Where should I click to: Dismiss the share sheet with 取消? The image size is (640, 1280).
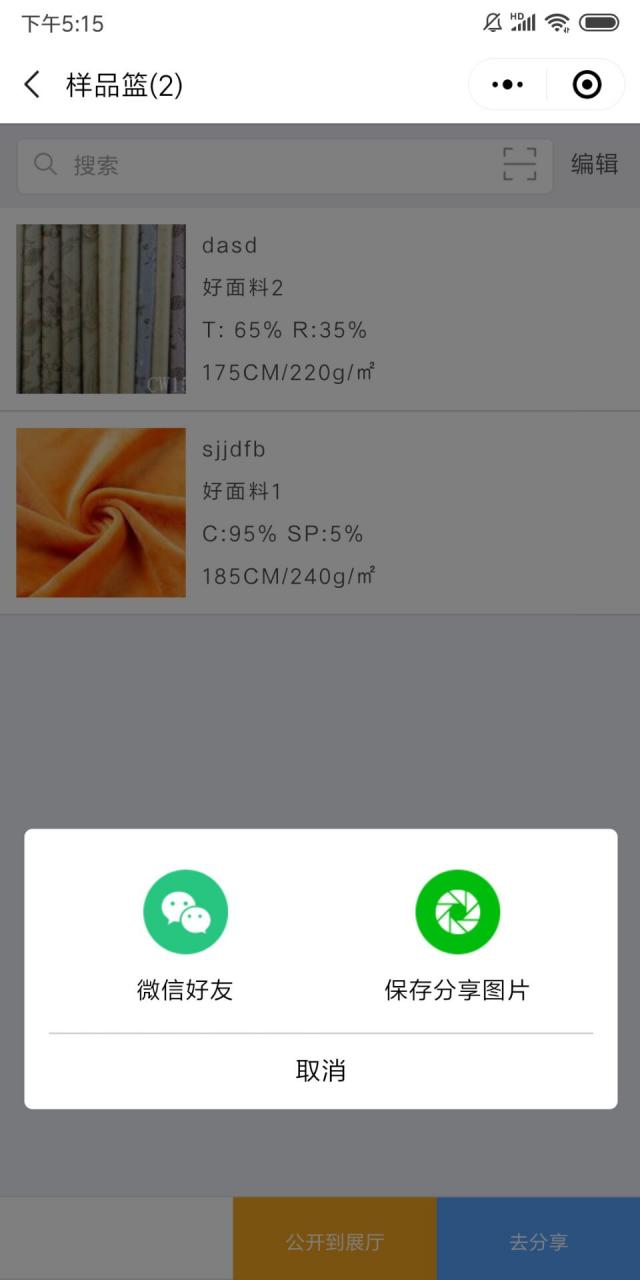click(x=320, y=1071)
